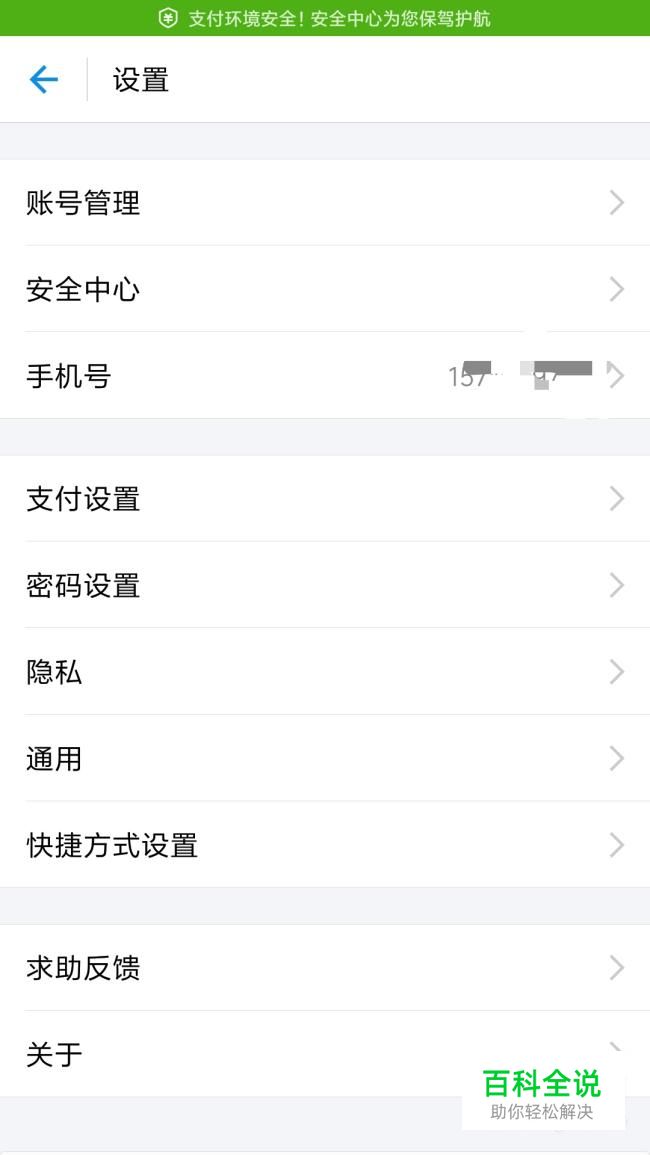The image size is (650, 1155).
Task: Open the 手机号 row
Action: click(x=70, y=376)
